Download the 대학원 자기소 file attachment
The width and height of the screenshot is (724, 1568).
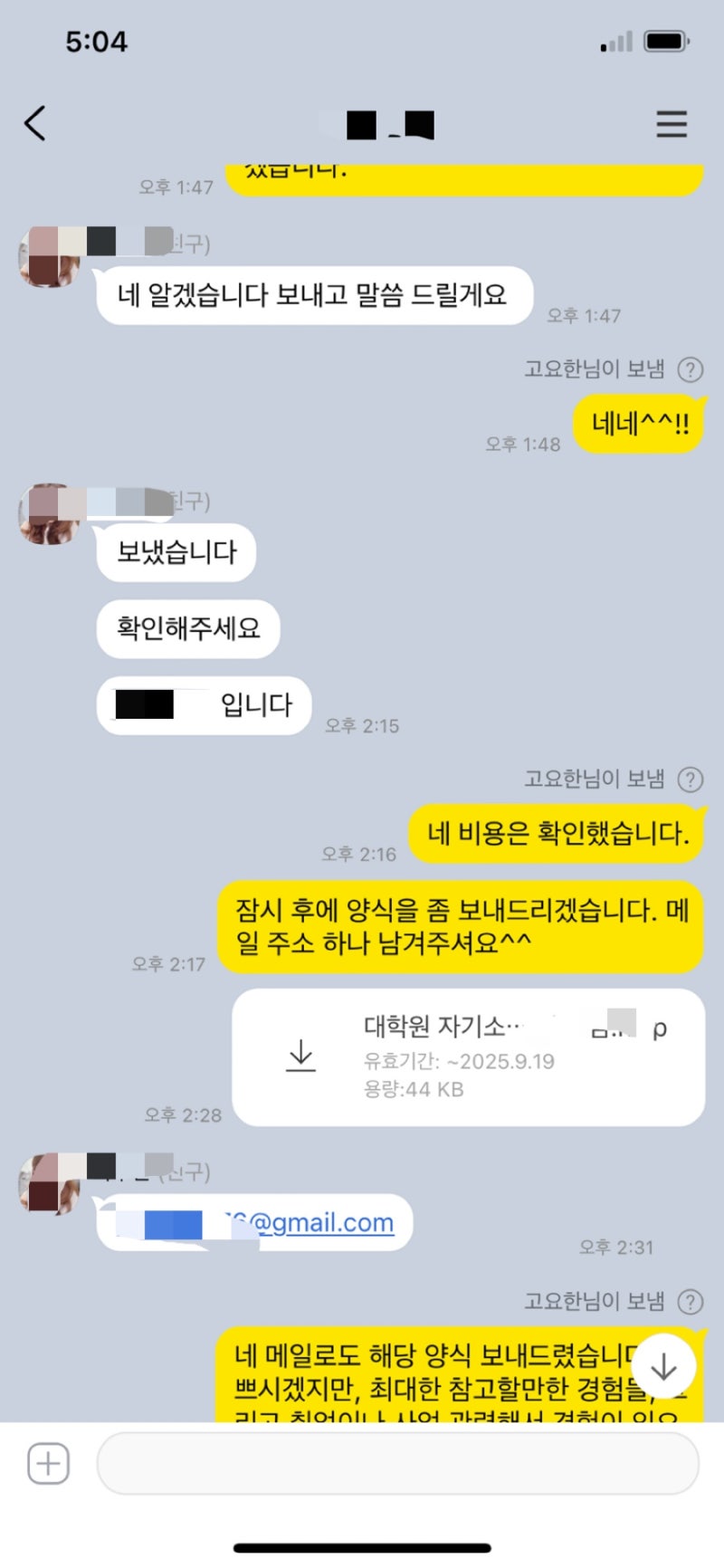click(300, 1056)
